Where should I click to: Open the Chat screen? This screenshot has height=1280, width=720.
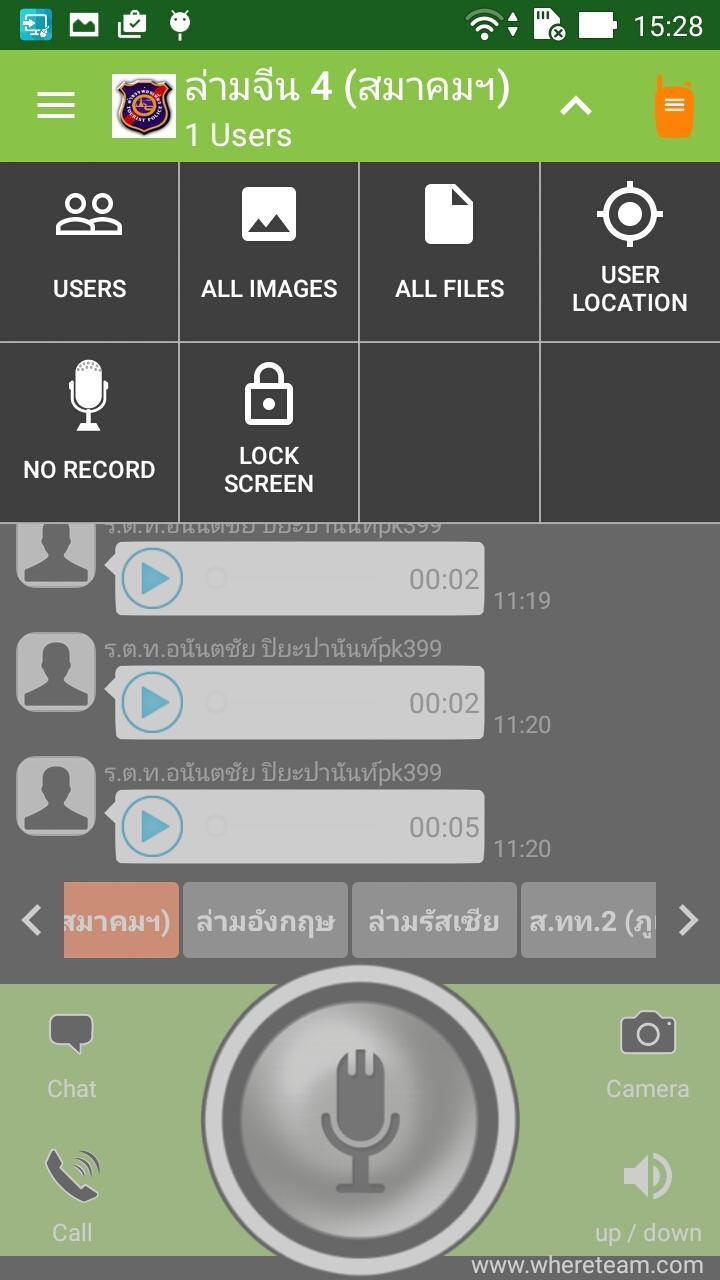click(71, 1050)
